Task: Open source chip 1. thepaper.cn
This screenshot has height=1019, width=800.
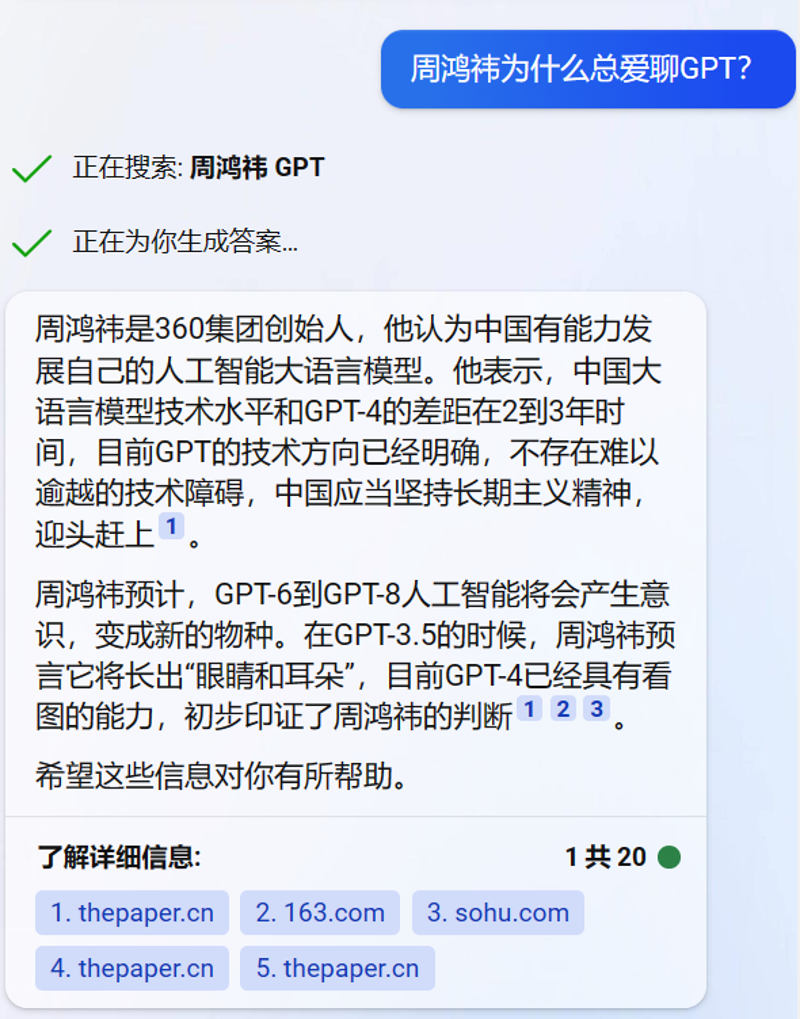Action: point(132,913)
